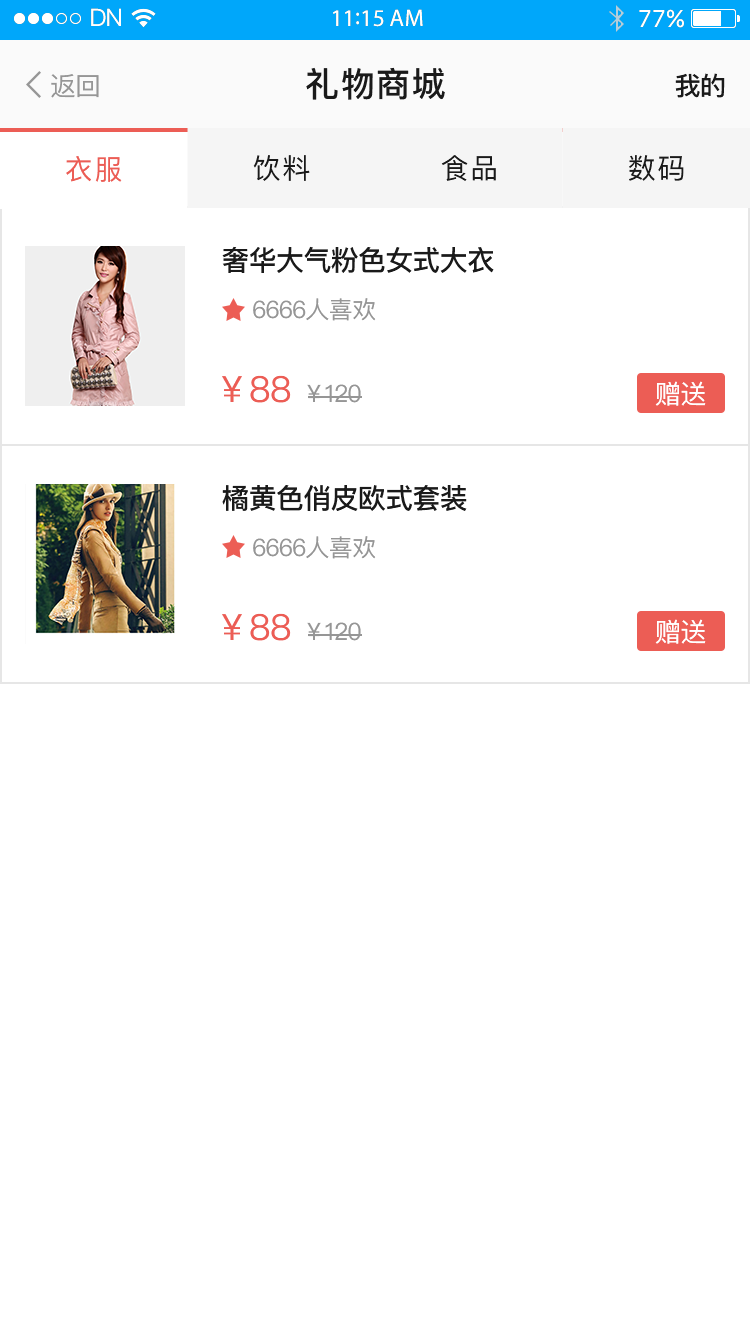Switch to the 数码 tab
Viewport: 750px width, 1334px height.
[656, 169]
